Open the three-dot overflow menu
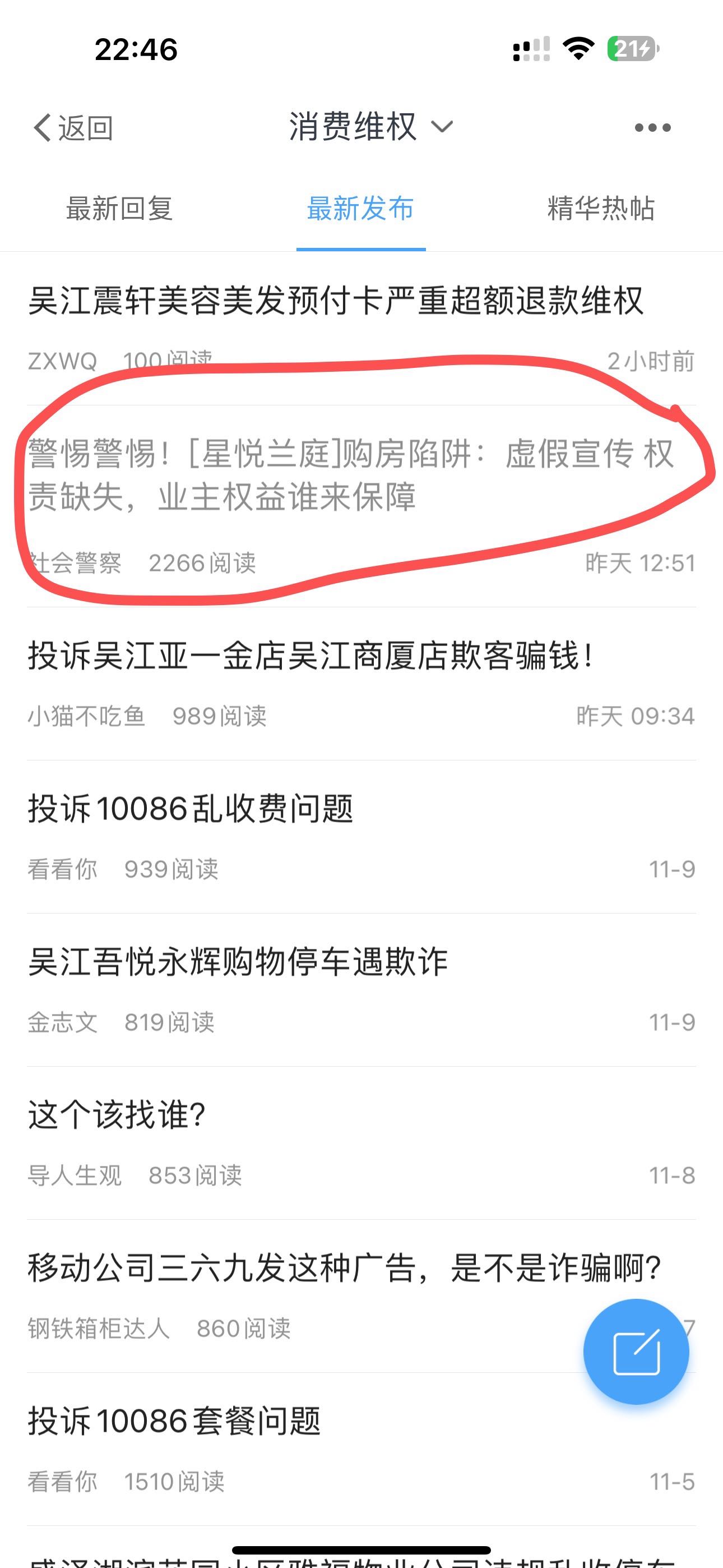 652,128
